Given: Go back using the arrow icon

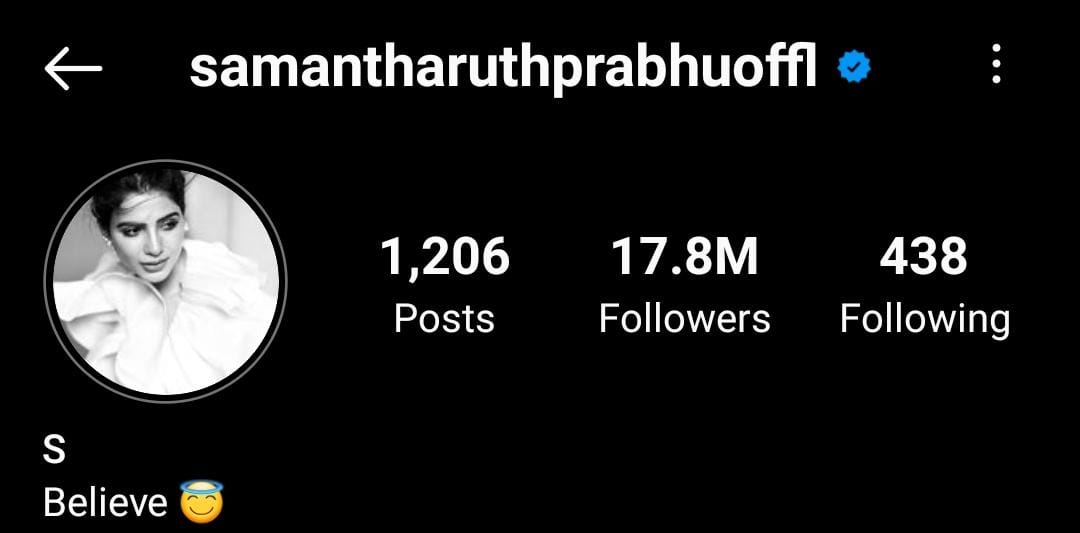Looking at the screenshot, I should [x=73, y=68].
